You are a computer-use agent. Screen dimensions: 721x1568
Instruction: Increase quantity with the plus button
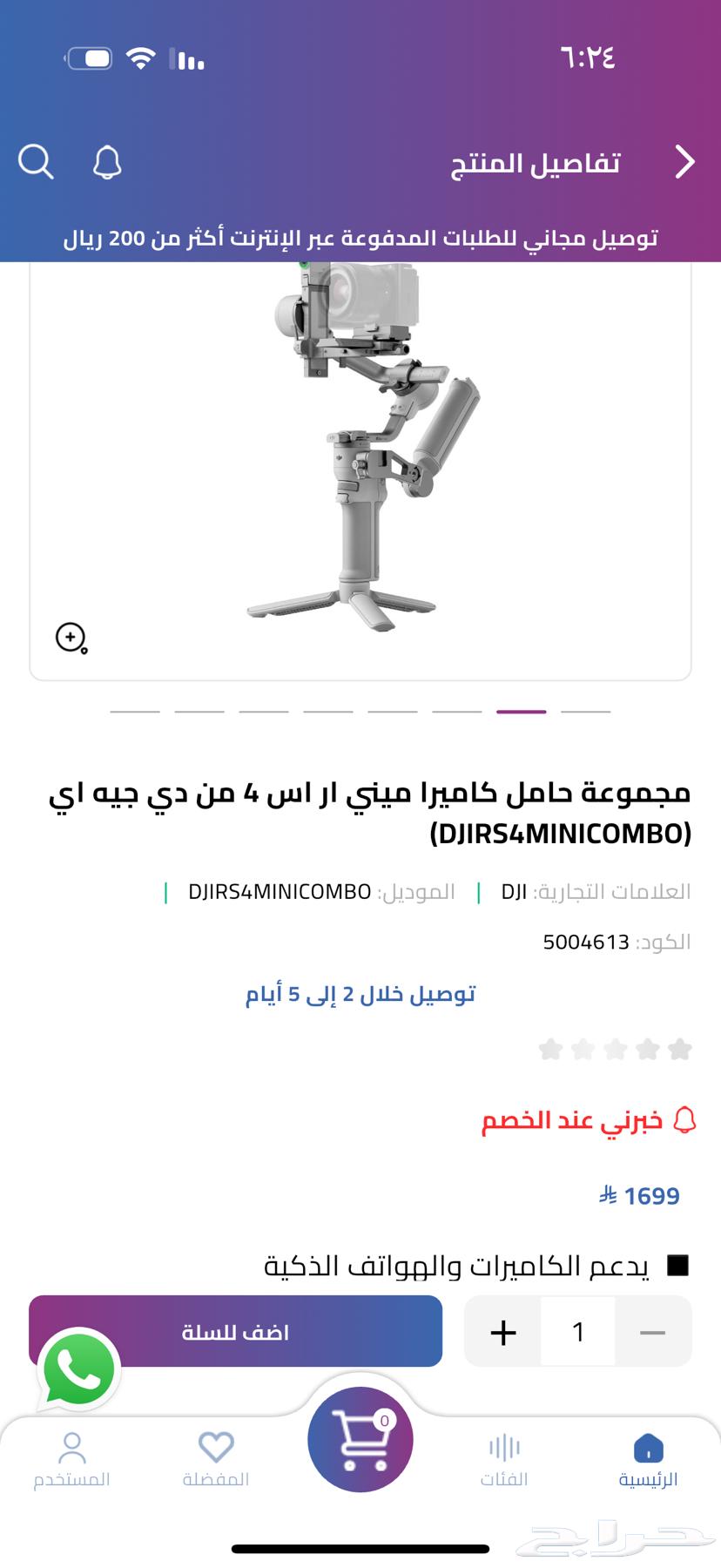[503, 1332]
